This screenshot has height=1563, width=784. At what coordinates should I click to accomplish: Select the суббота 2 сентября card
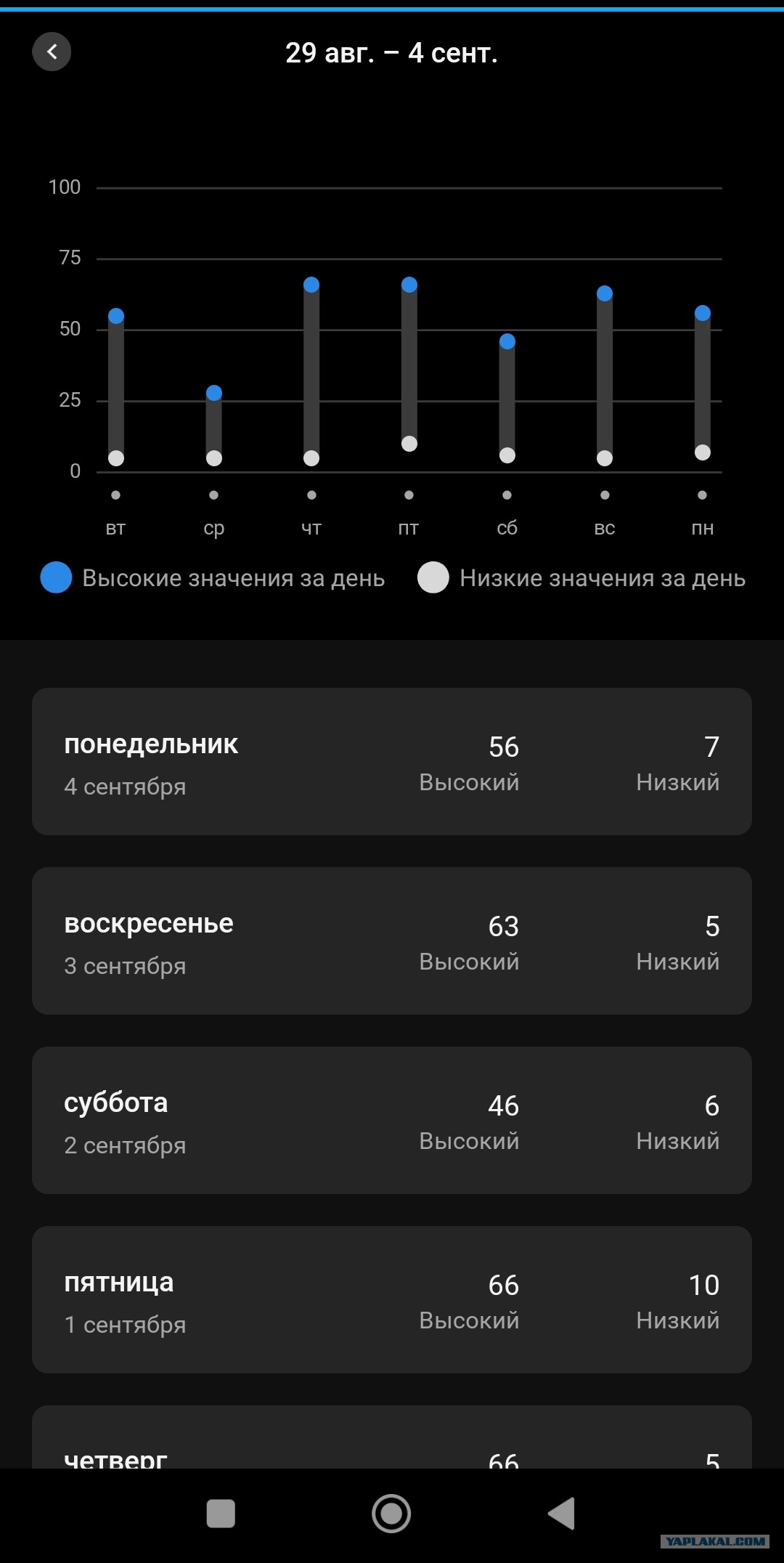(392, 1120)
